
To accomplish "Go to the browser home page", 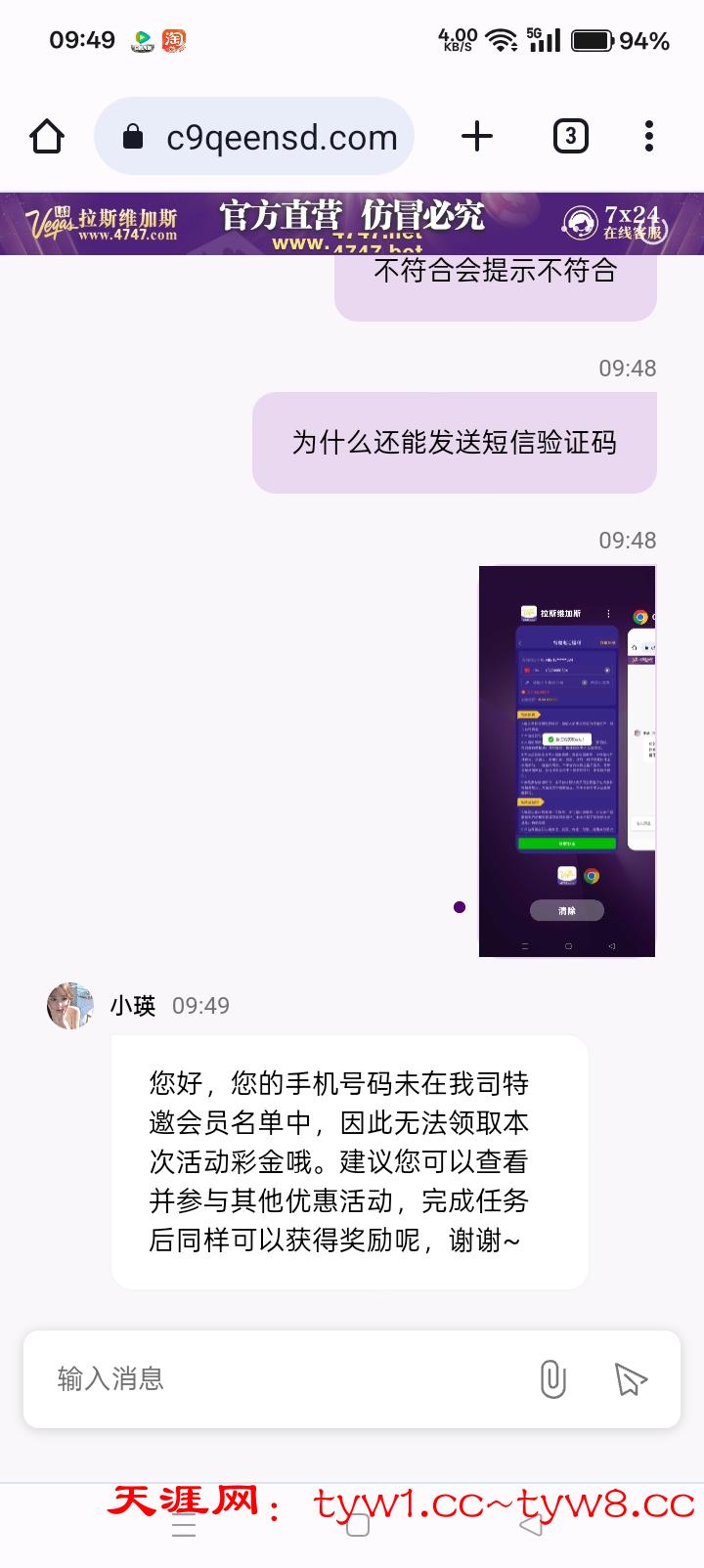I will click(x=47, y=137).
